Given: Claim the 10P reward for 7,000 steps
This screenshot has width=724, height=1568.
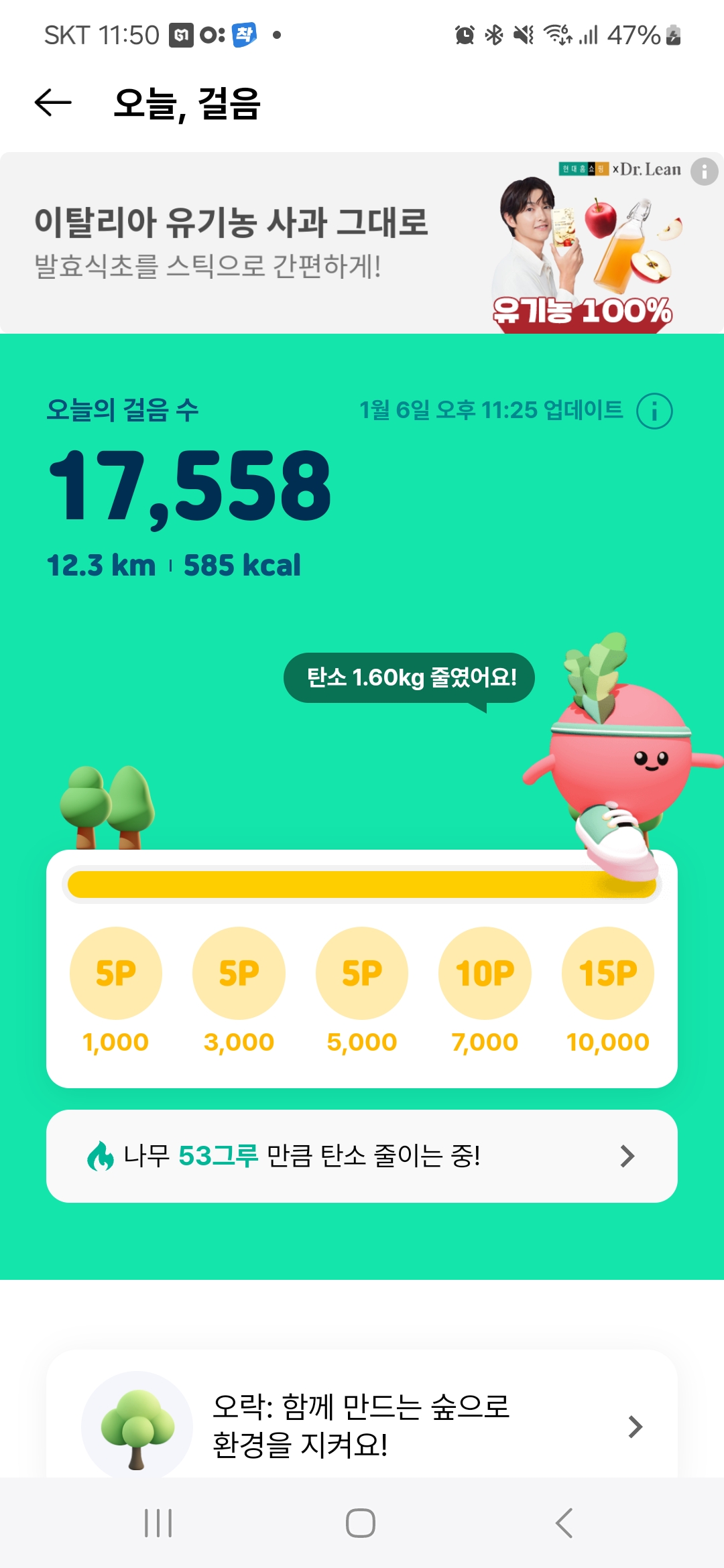Looking at the screenshot, I should pyautogui.click(x=485, y=973).
